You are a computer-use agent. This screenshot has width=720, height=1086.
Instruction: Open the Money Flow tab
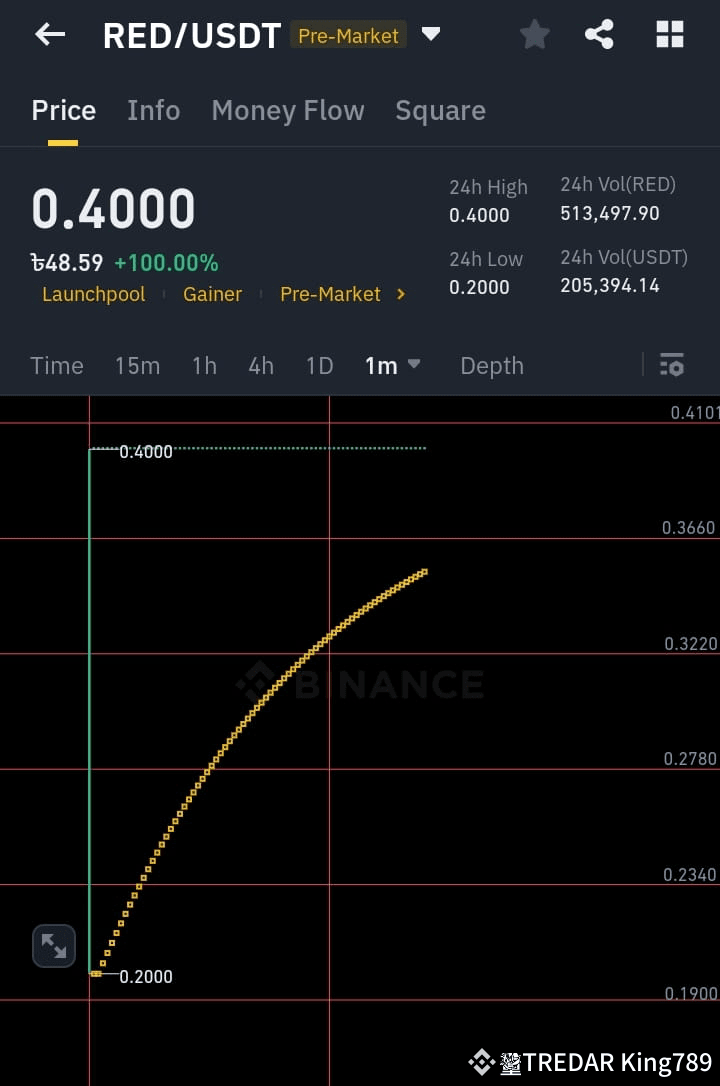pos(288,111)
